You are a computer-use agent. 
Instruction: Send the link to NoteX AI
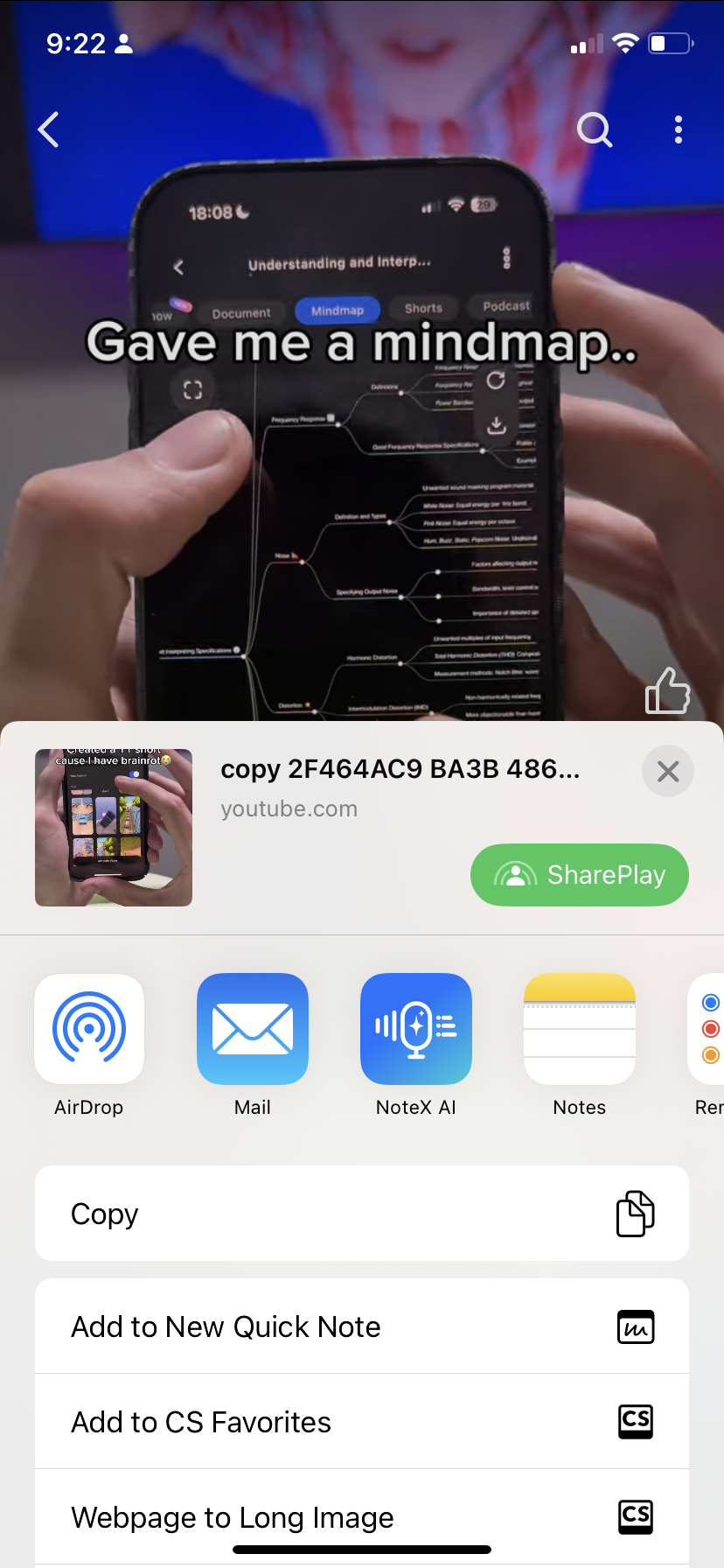tap(416, 1029)
